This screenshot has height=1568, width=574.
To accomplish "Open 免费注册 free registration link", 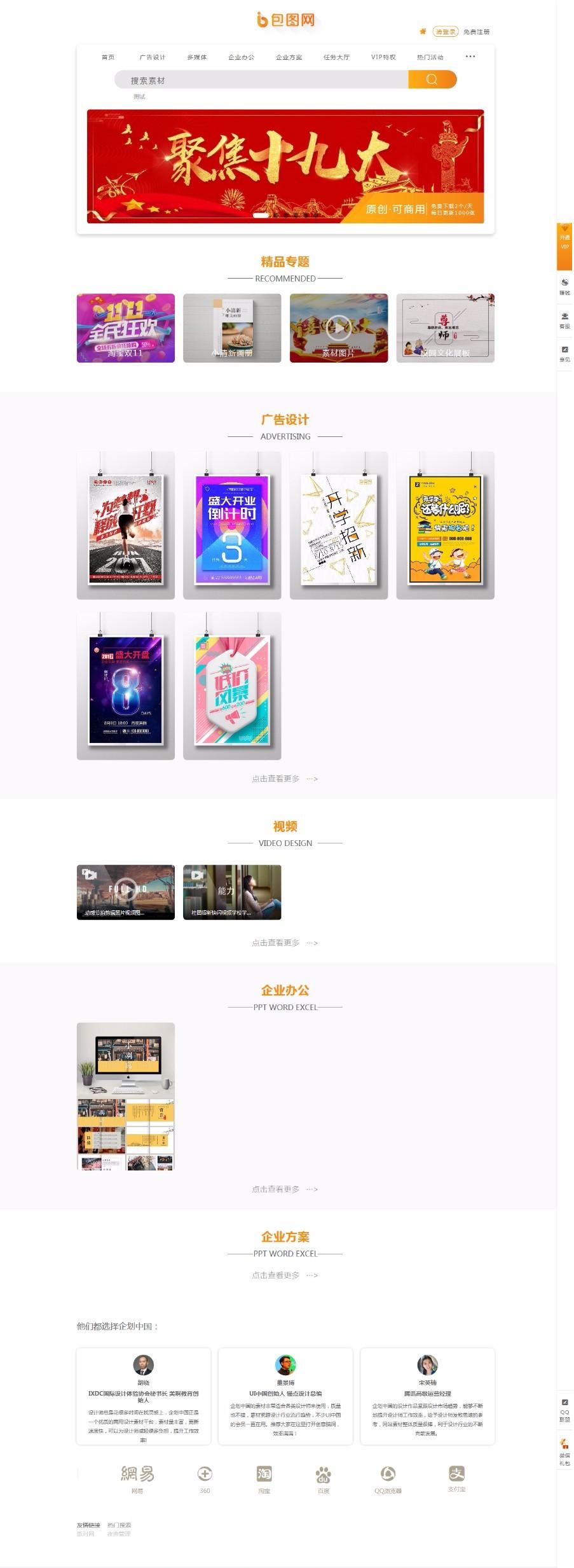I will click(x=476, y=32).
